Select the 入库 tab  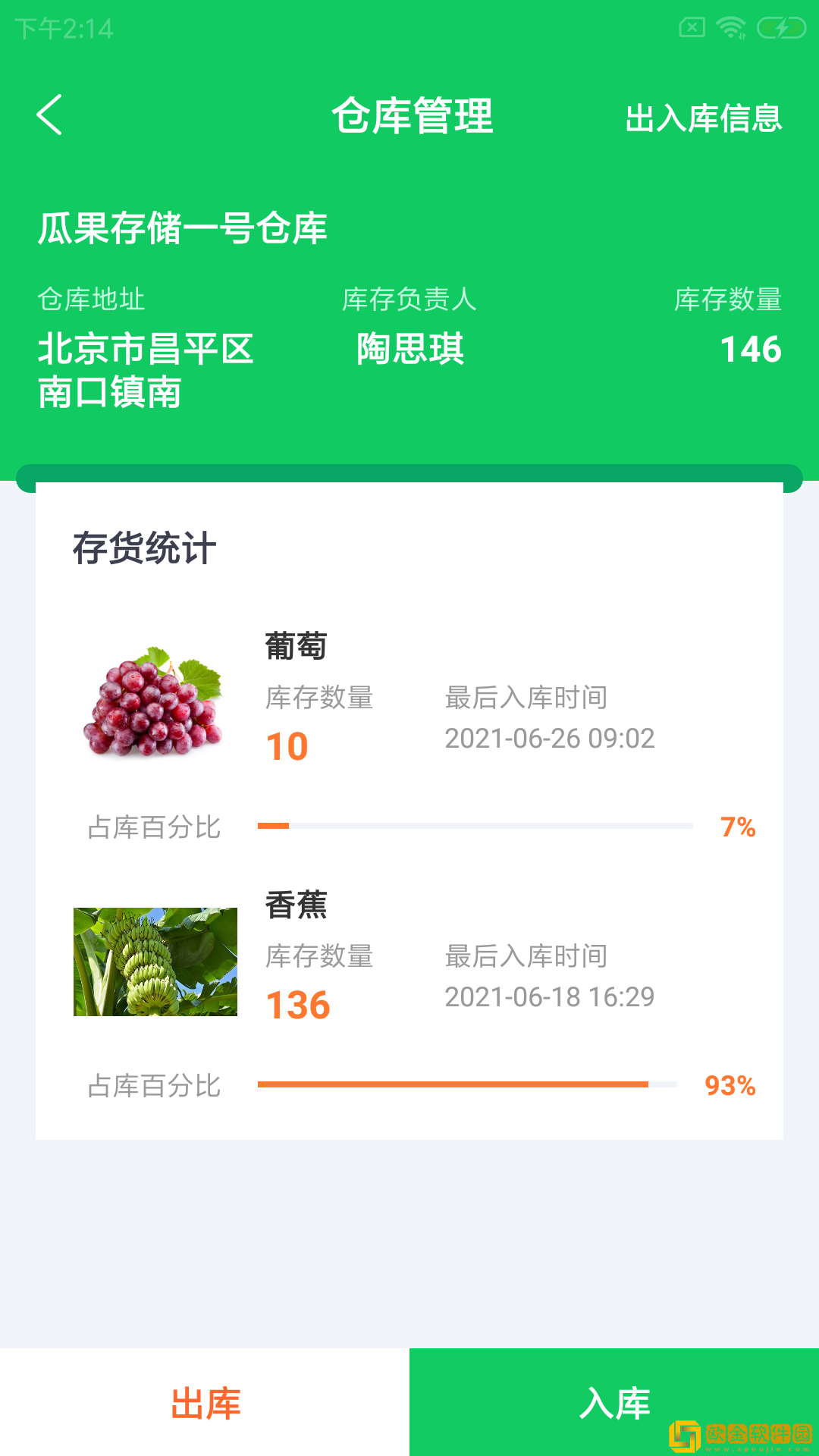(x=614, y=1401)
